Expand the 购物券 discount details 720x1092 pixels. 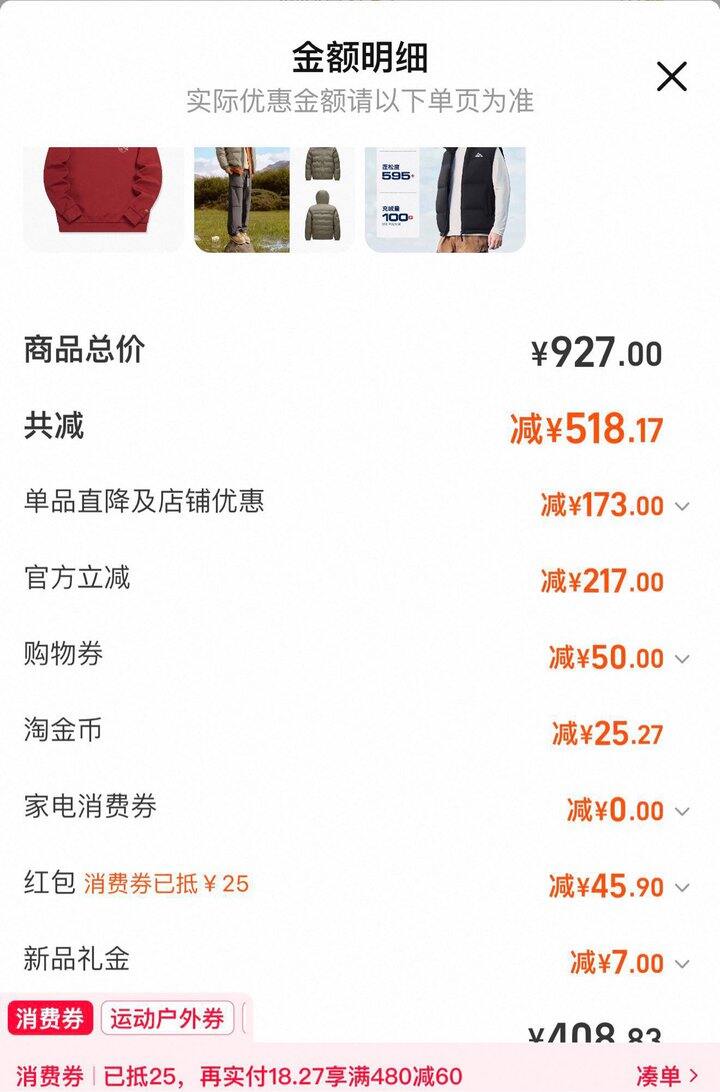coord(682,658)
